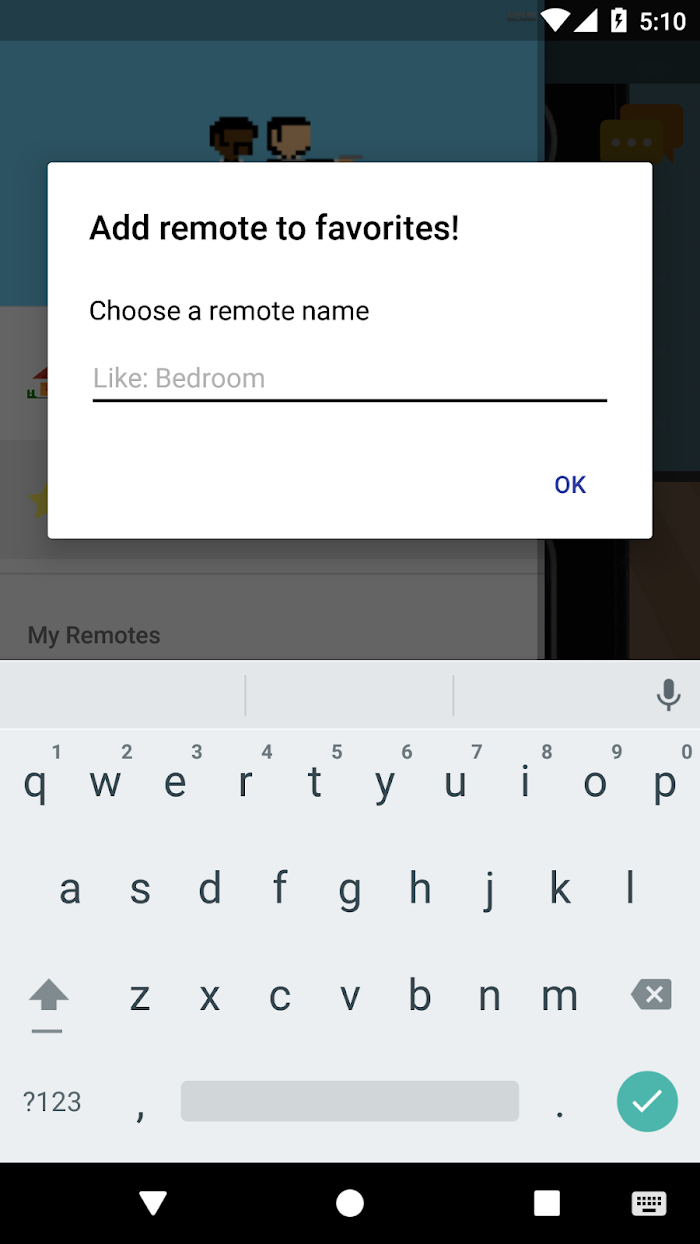Tap the keyboard microphone for voice input

point(668,694)
